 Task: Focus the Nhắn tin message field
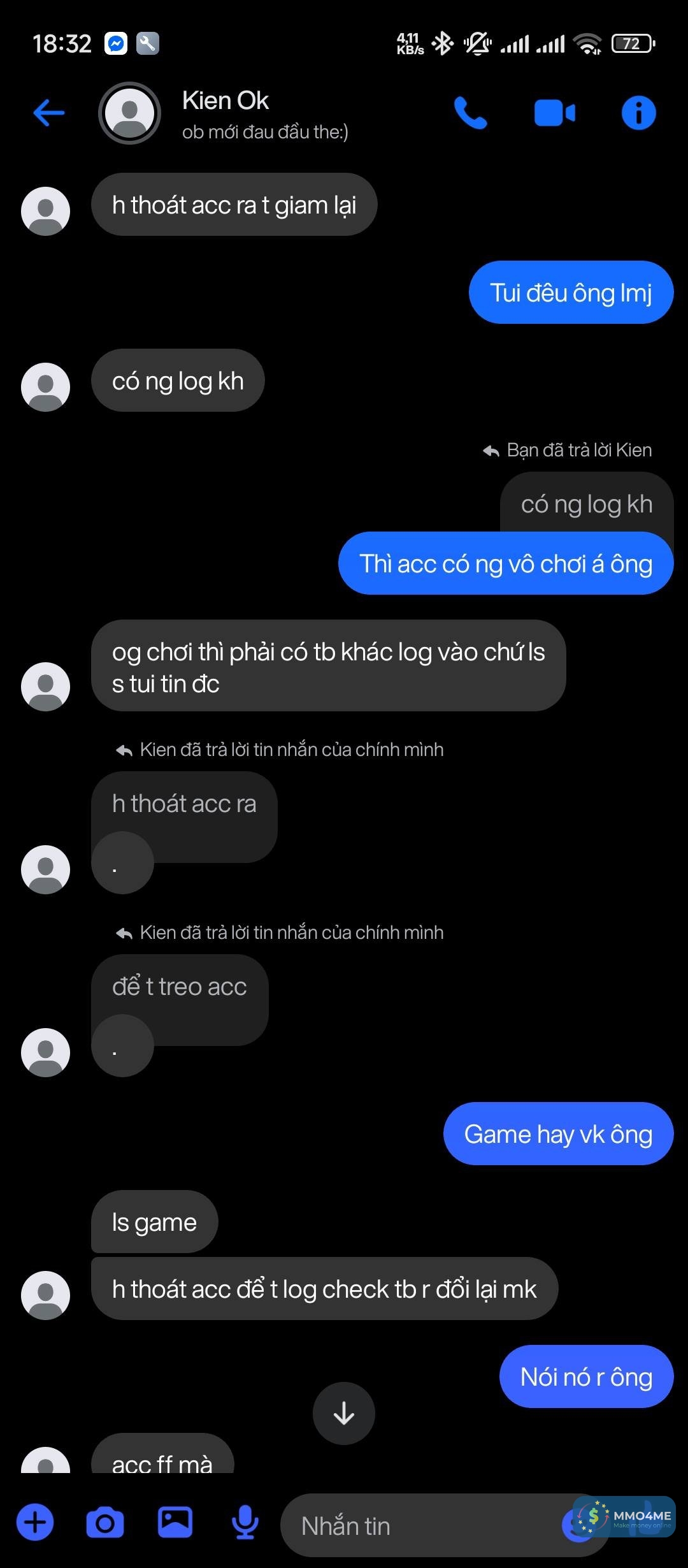pos(420,1526)
